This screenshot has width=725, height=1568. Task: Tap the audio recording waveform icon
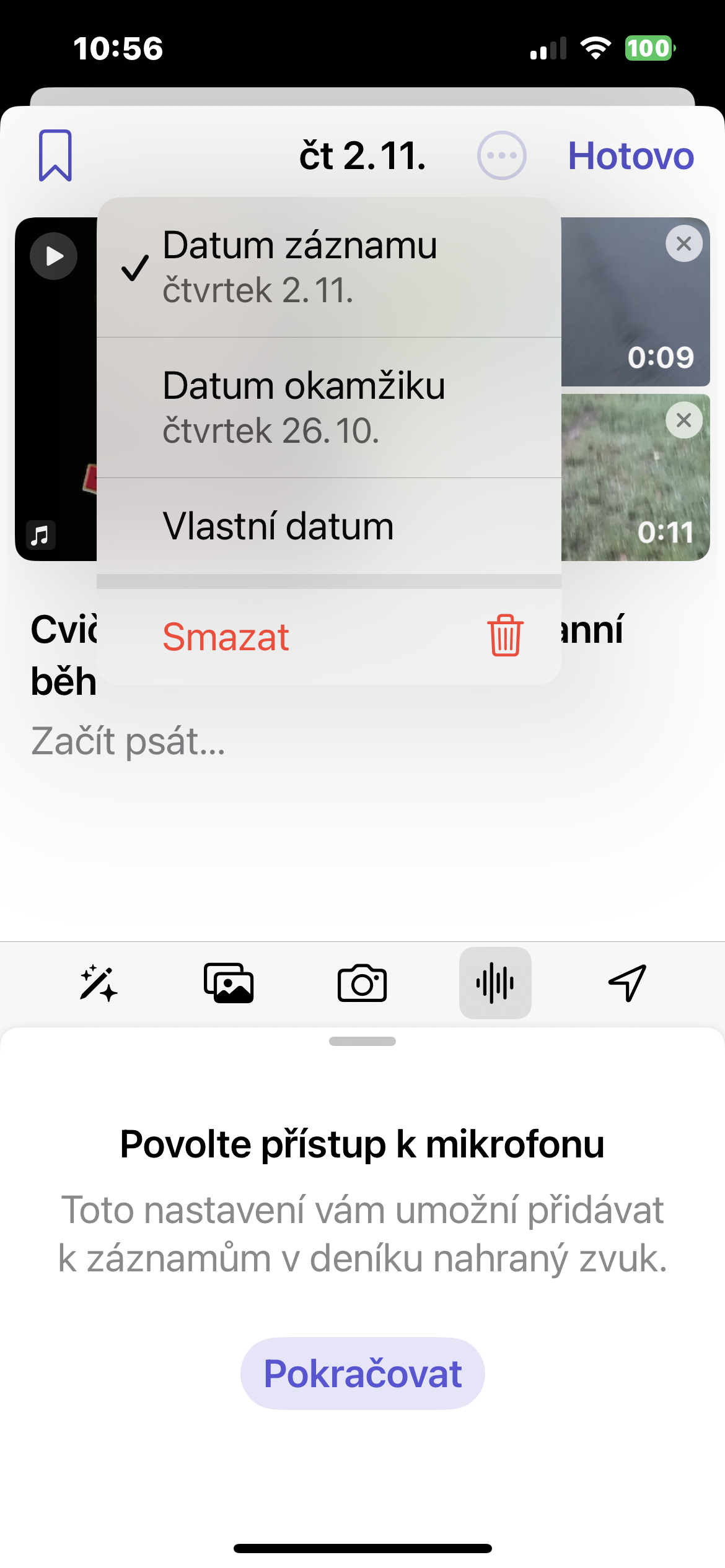[x=494, y=983]
